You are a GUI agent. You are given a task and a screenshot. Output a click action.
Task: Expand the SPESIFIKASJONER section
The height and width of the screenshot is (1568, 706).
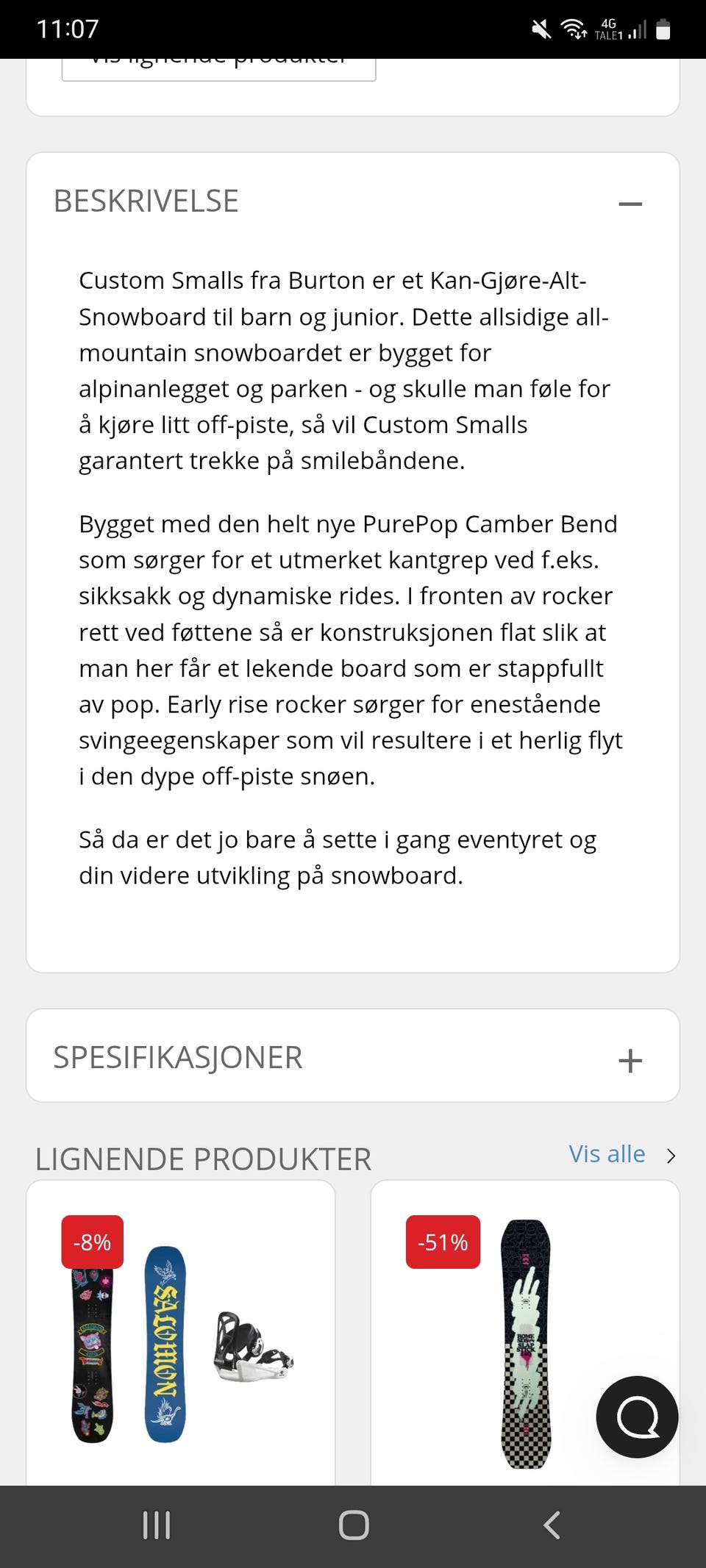pyautogui.click(x=630, y=1059)
